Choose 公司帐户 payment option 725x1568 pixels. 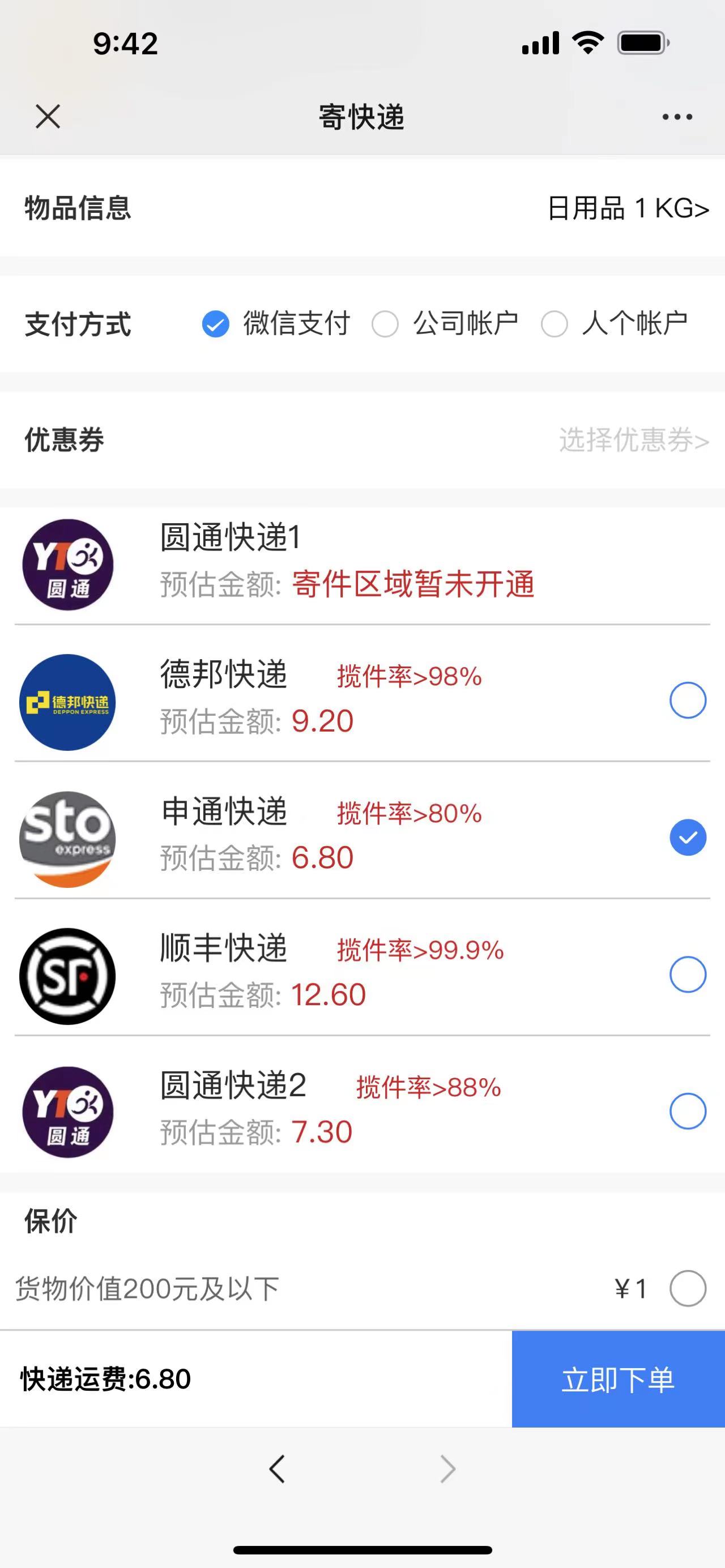385,324
